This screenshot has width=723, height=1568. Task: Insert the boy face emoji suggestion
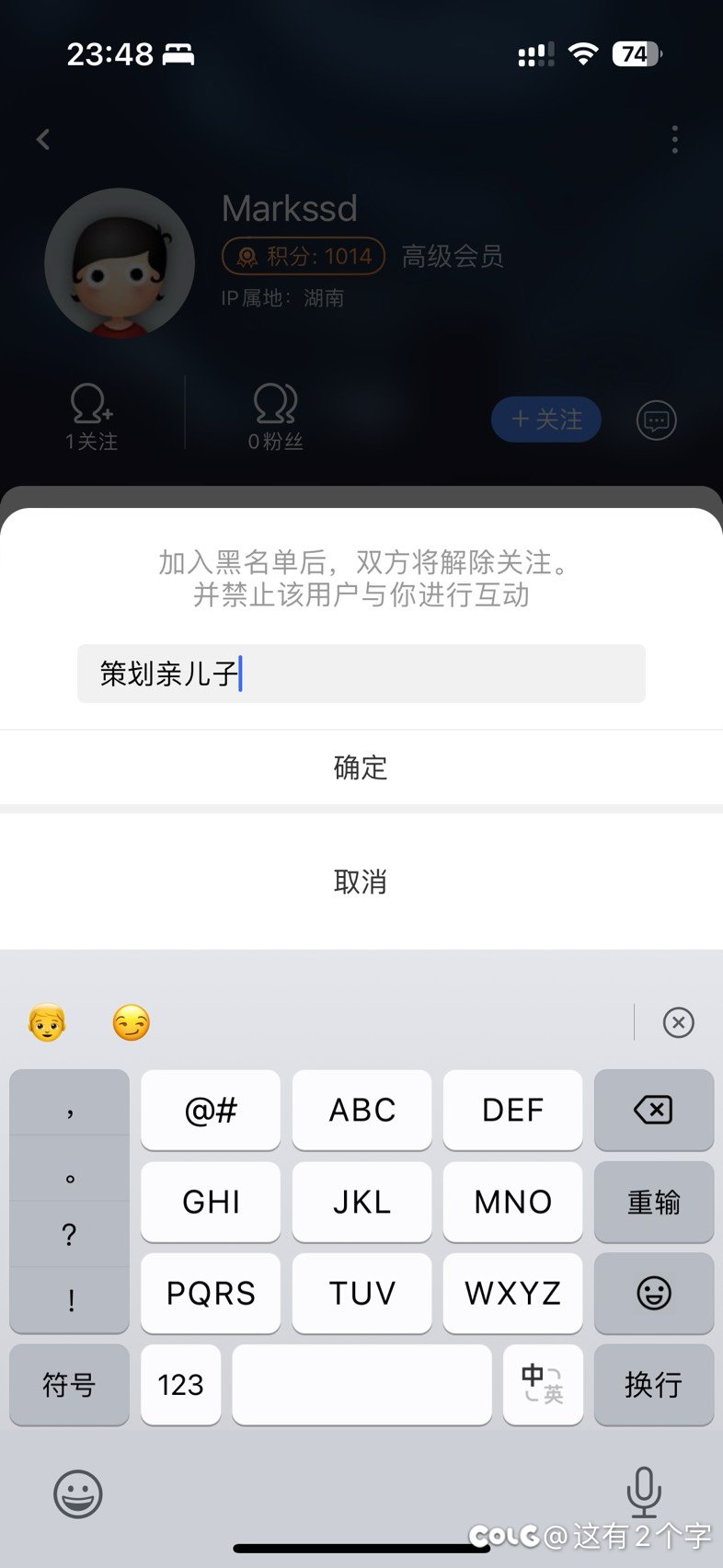click(x=47, y=1022)
